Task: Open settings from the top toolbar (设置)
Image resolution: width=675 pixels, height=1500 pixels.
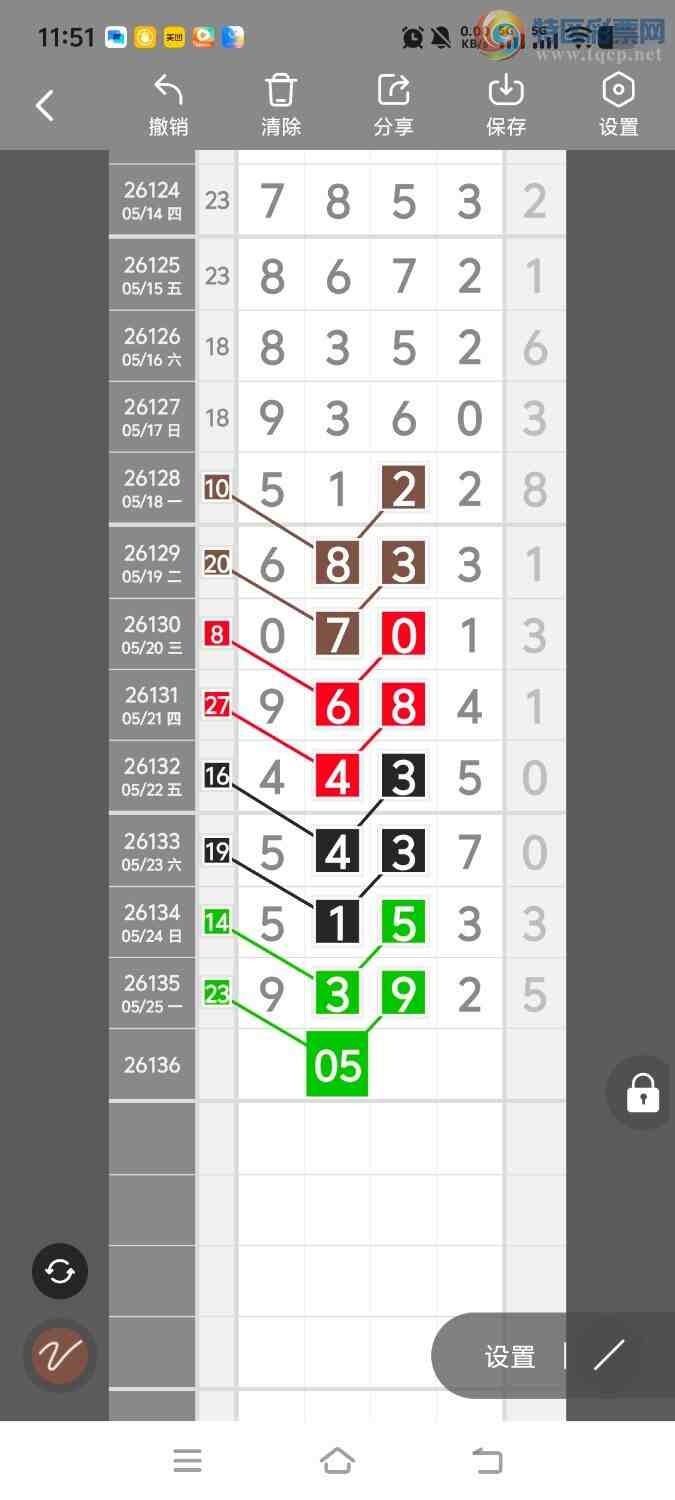Action: point(619,105)
